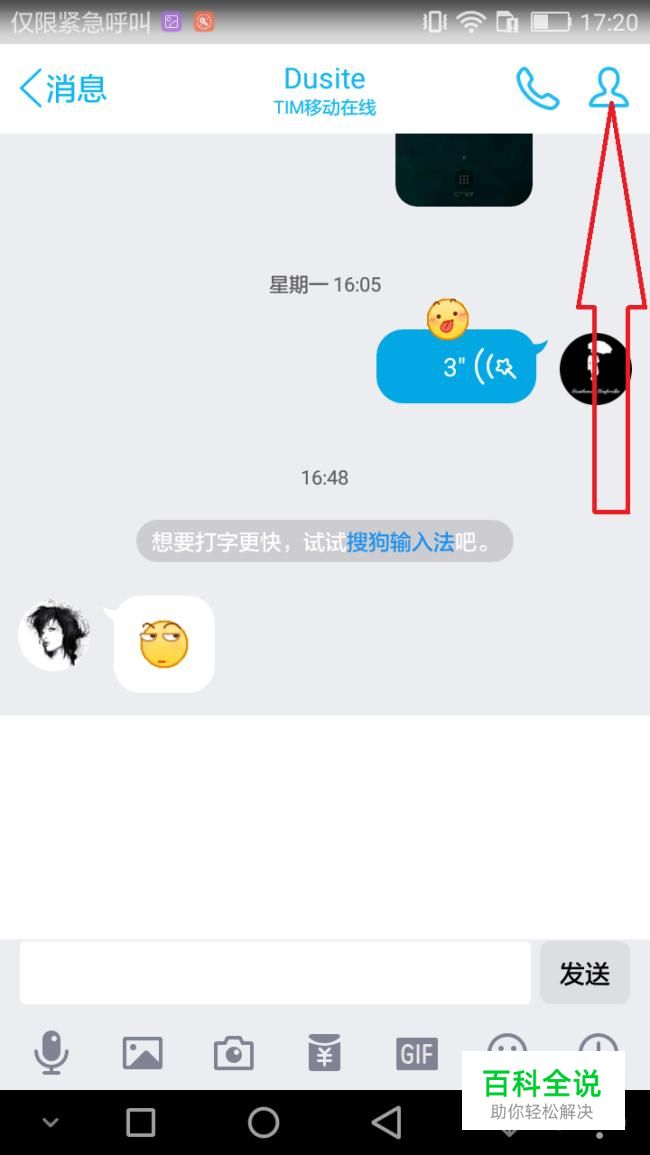
Task: Record a voice message with microphone
Action: (51, 1052)
